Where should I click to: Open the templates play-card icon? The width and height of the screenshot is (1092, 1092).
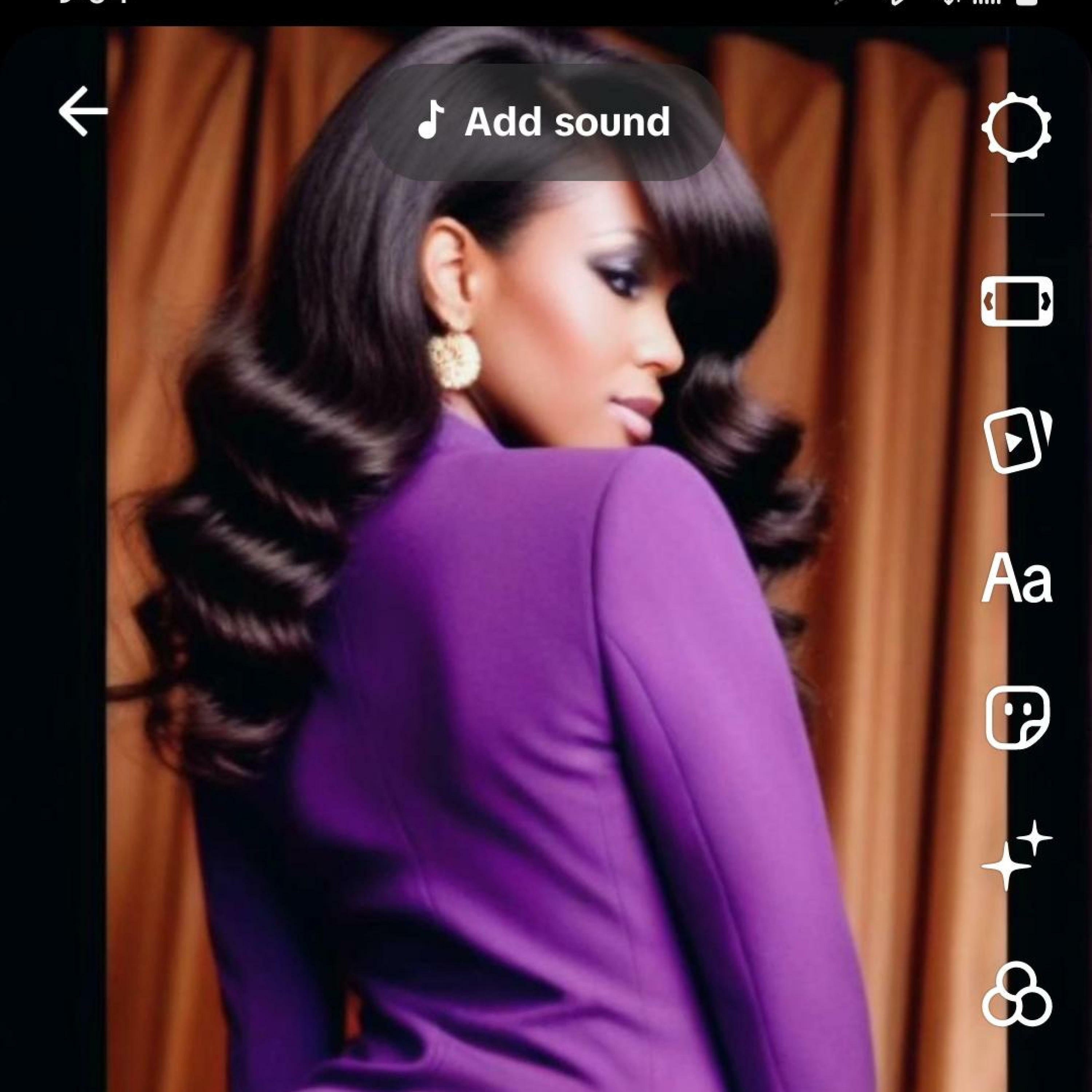(x=1016, y=440)
